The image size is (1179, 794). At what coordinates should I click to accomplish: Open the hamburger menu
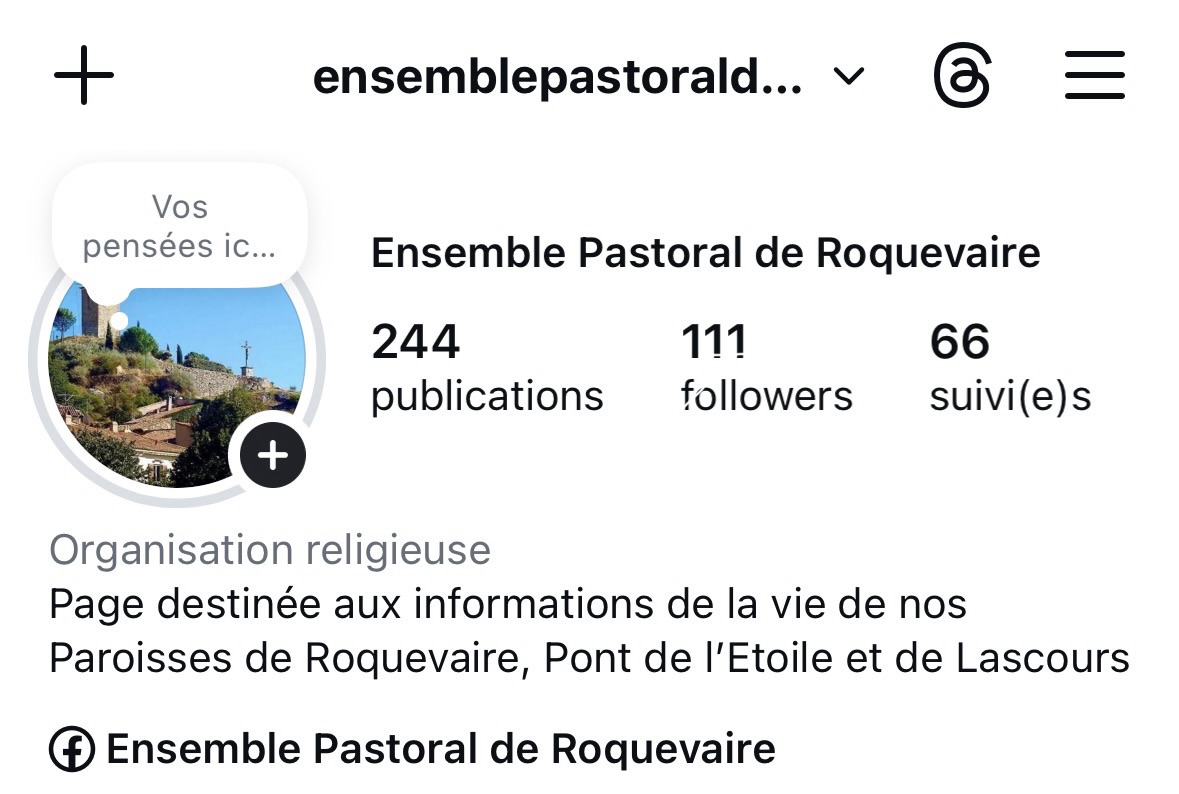coord(1095,77)
